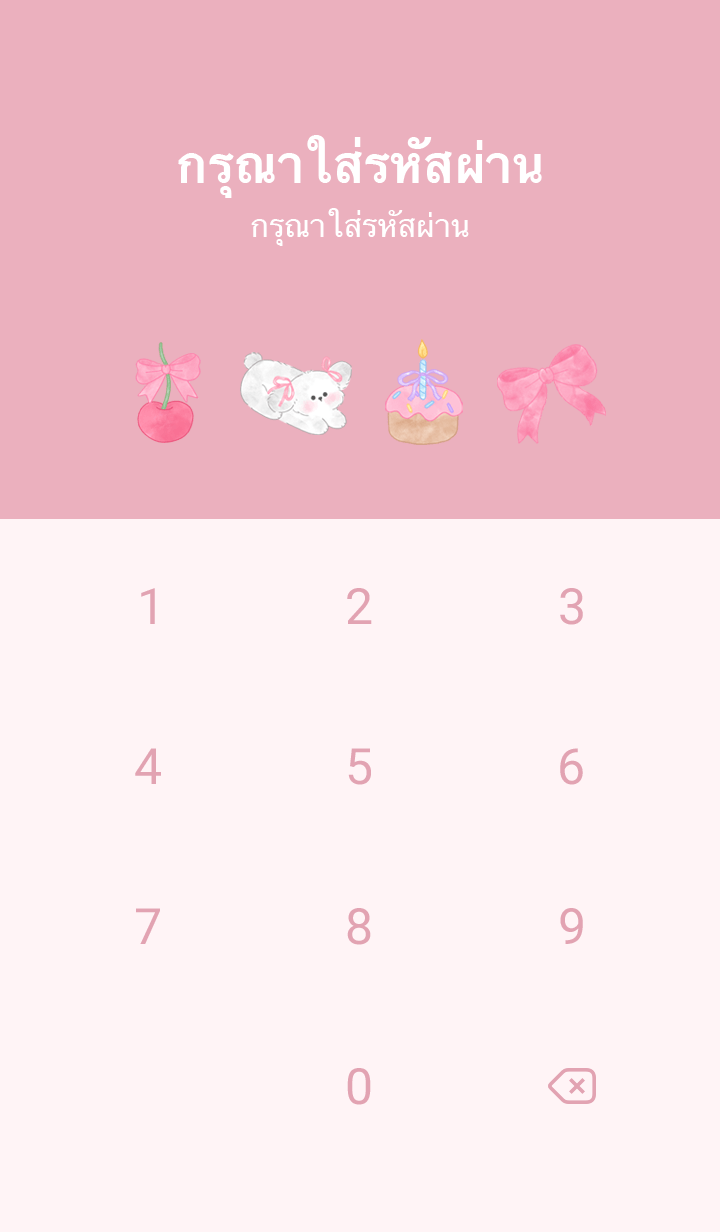Select digit 7
The image size is (720, 1232).
(148, 927)
